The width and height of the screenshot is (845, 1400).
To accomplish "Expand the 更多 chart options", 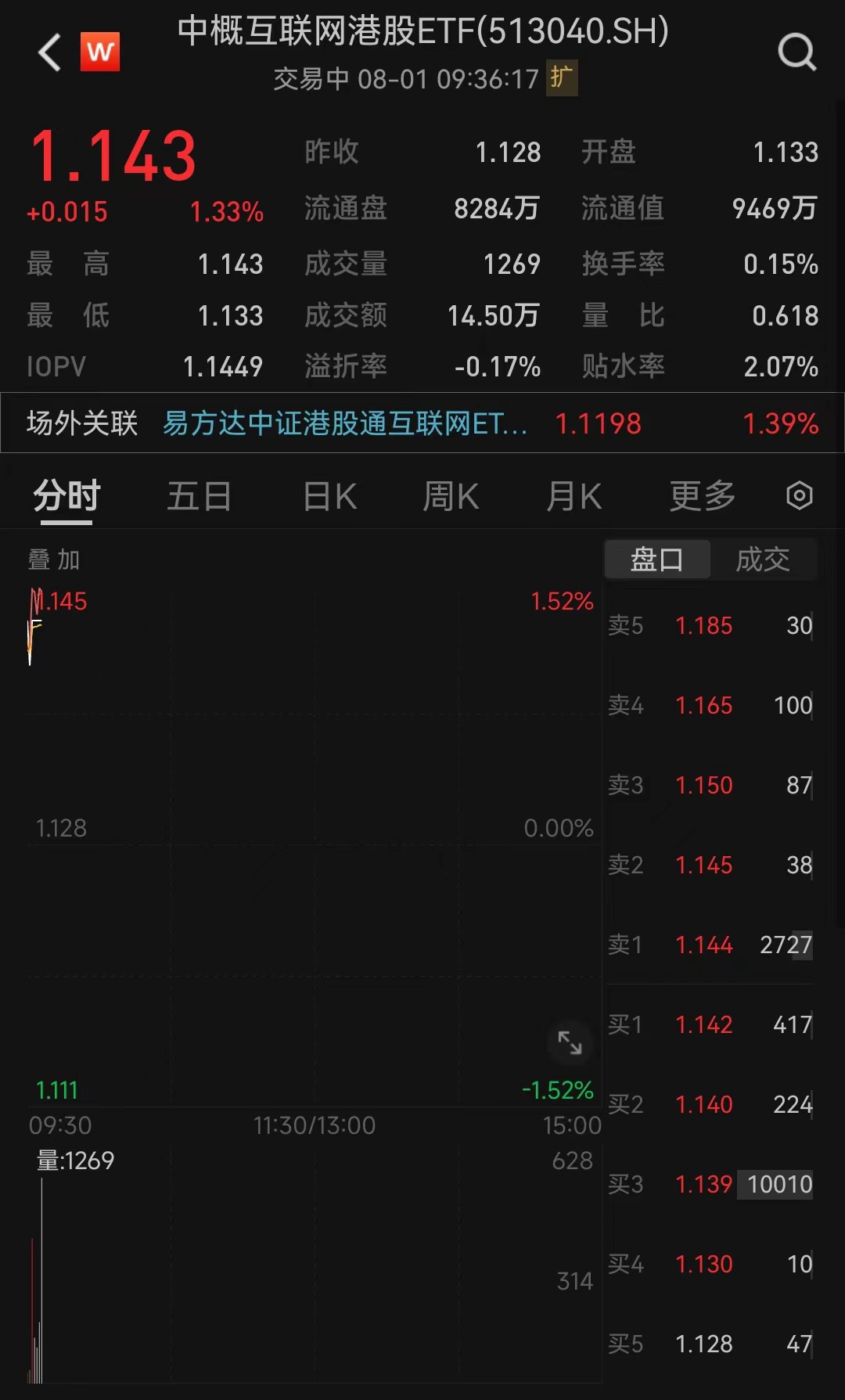I will tap(702, 496).
